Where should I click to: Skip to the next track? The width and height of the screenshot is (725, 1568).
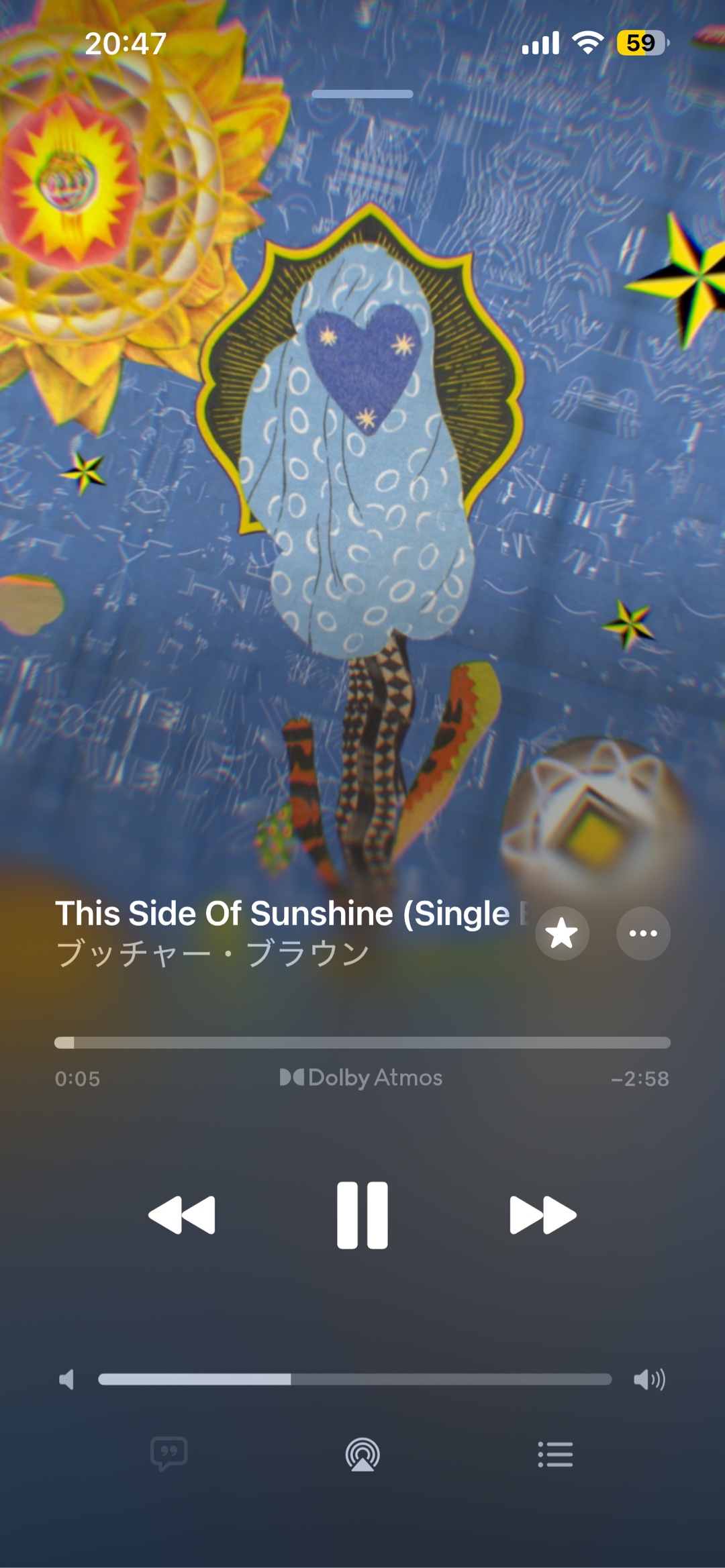(x=543, y=1215)
